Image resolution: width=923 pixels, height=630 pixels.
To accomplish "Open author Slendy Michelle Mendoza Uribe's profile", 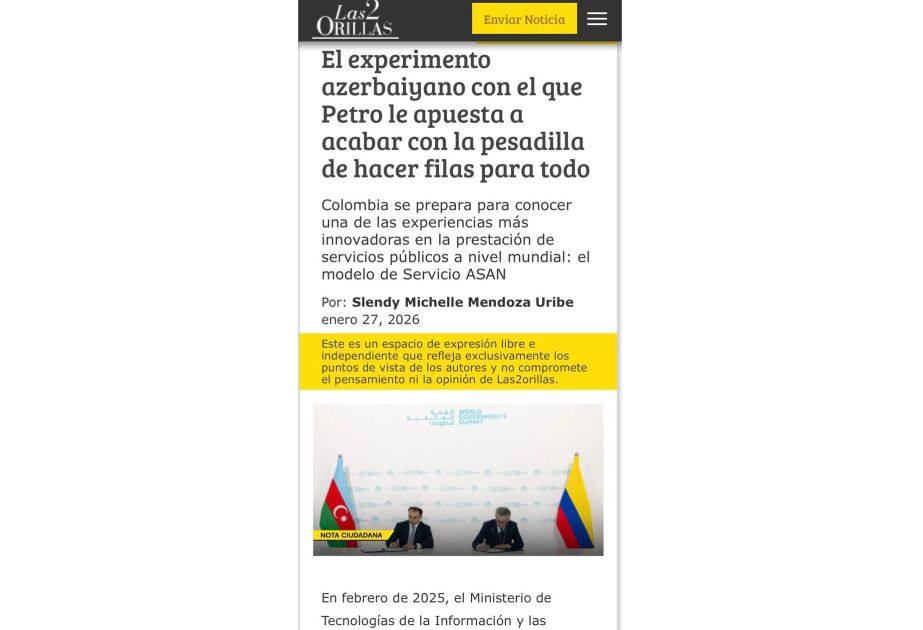I will coord(462,302).
